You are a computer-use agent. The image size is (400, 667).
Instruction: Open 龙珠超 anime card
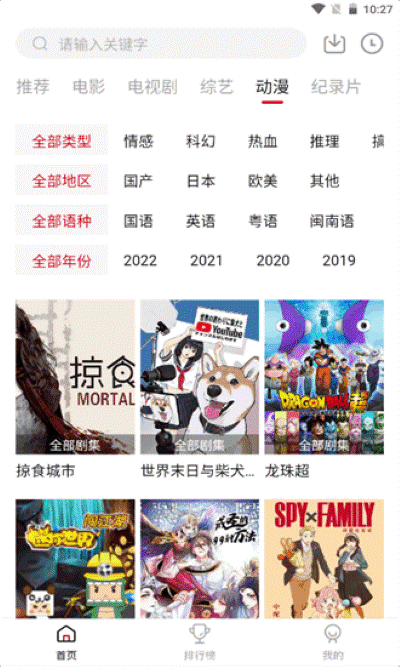[324, 389]
